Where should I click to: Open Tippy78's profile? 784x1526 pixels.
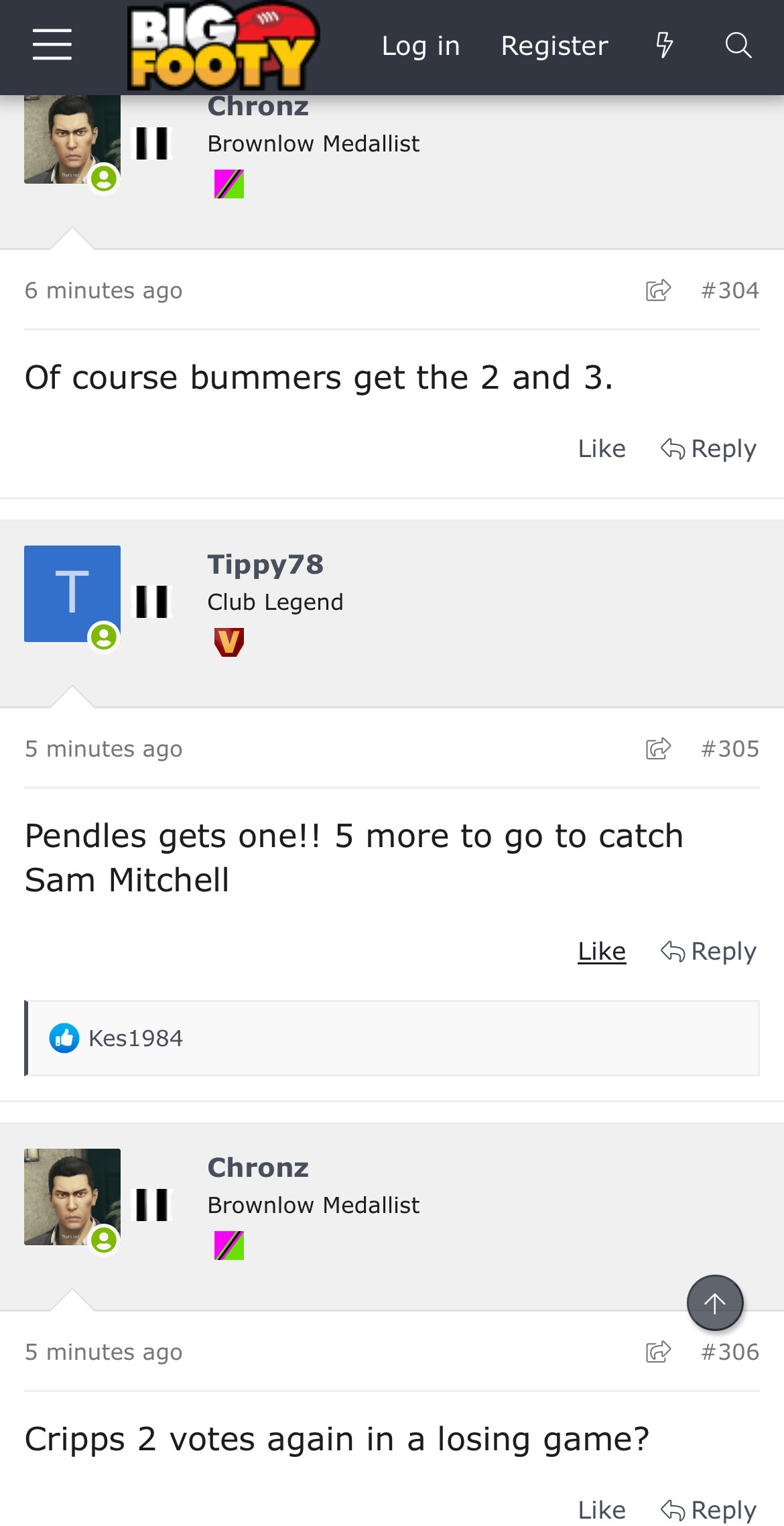point(265,564)
